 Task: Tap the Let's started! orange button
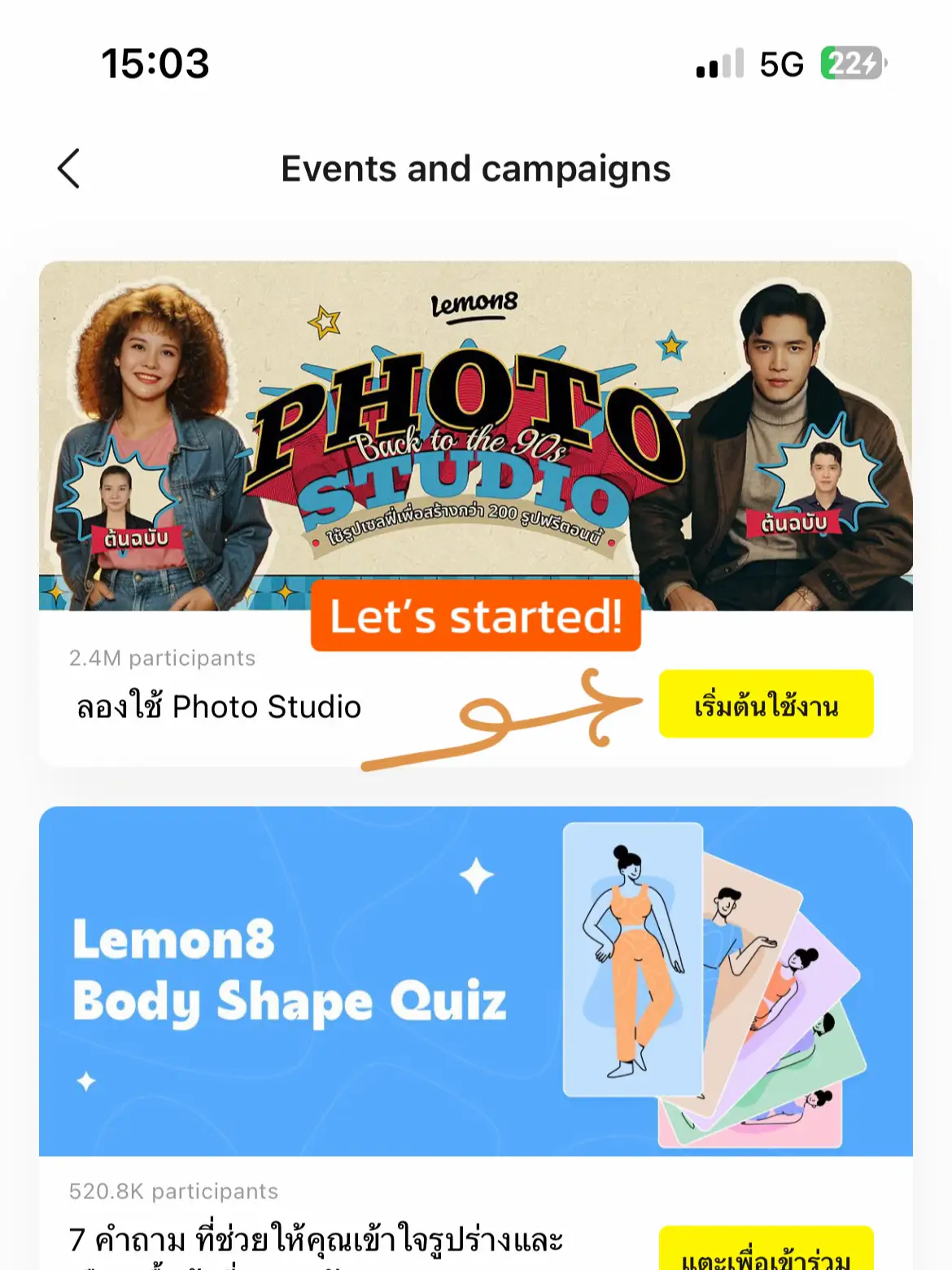[x=476, y=619]
